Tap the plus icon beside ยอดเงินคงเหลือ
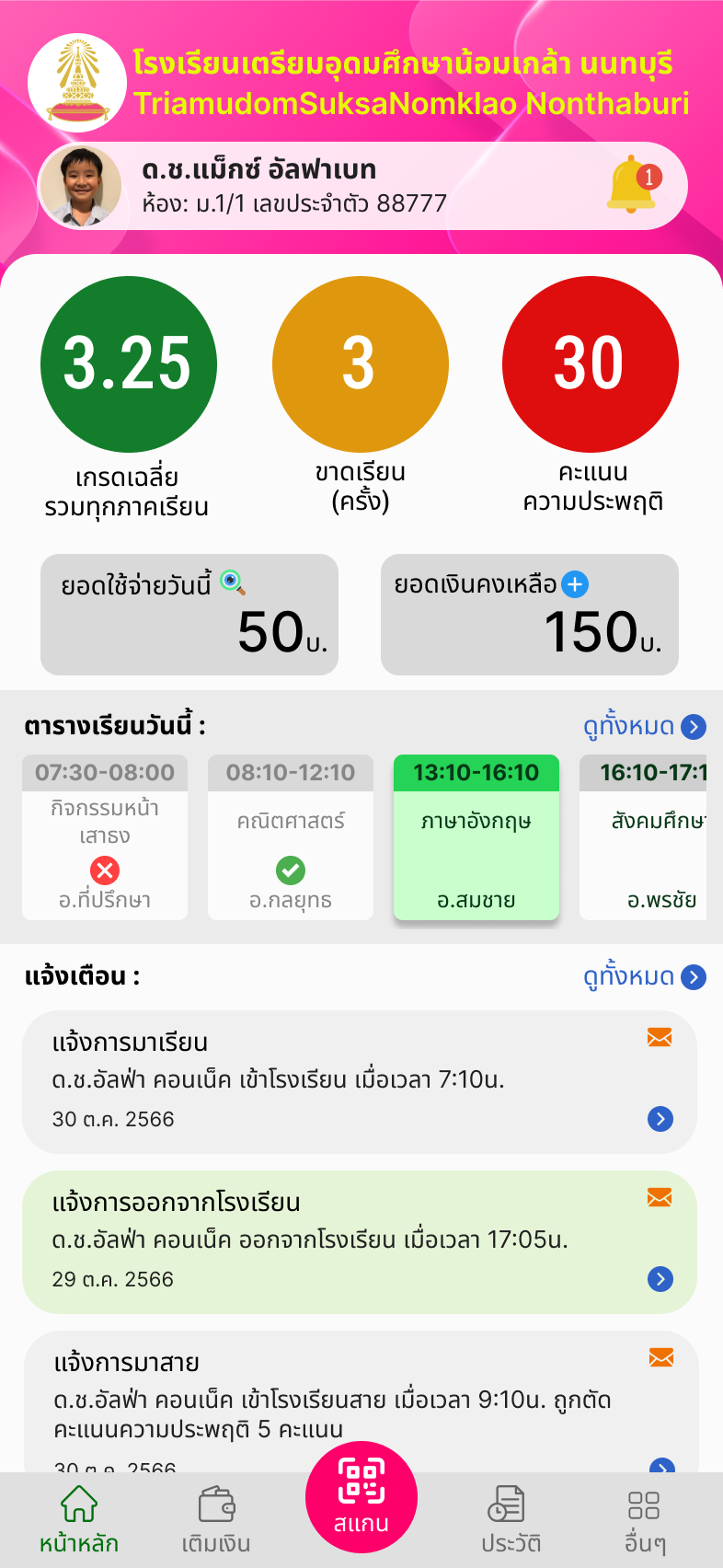723x1568 pixels. (575, 583)
